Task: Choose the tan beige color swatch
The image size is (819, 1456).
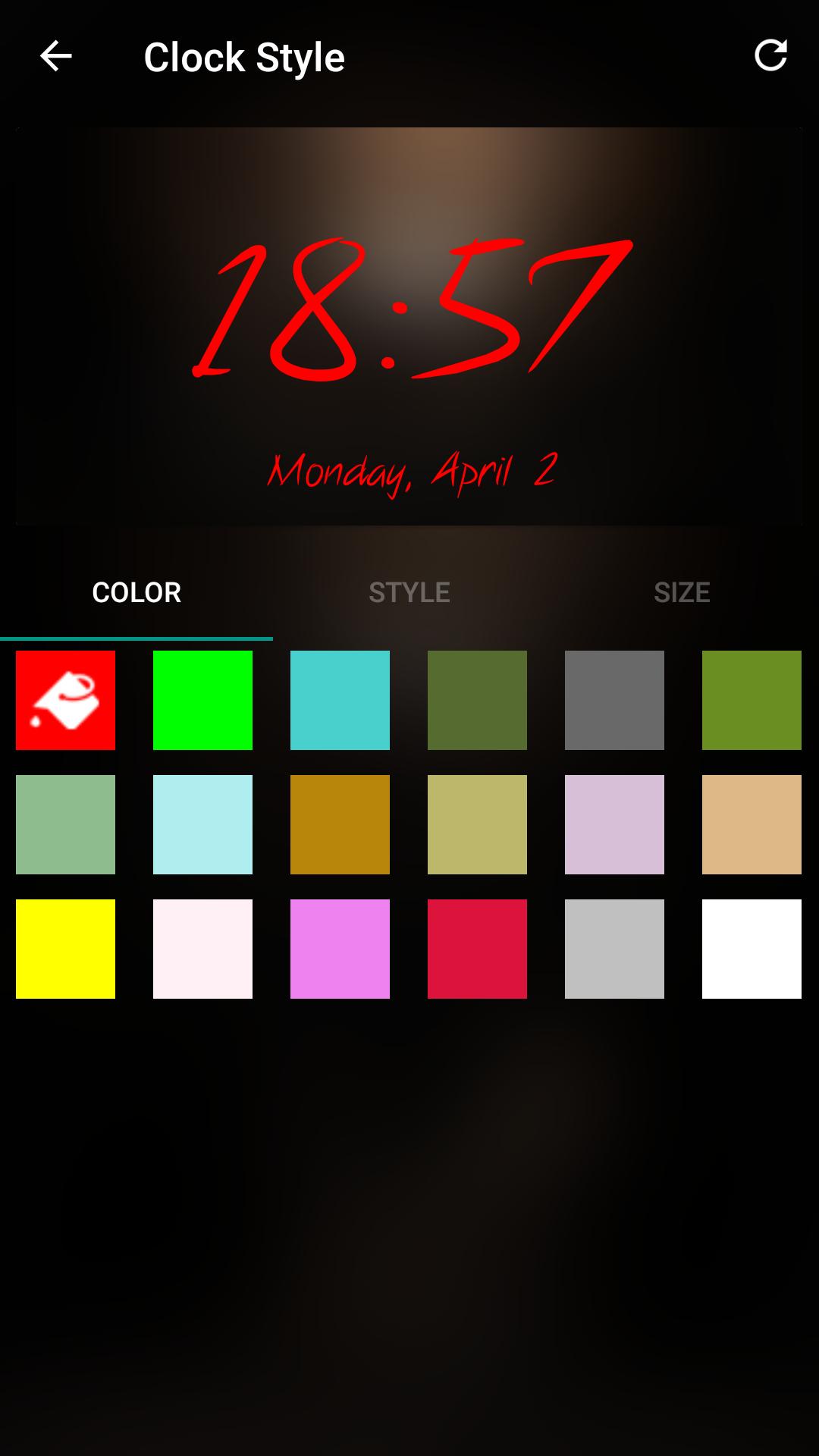Action: 752,824
